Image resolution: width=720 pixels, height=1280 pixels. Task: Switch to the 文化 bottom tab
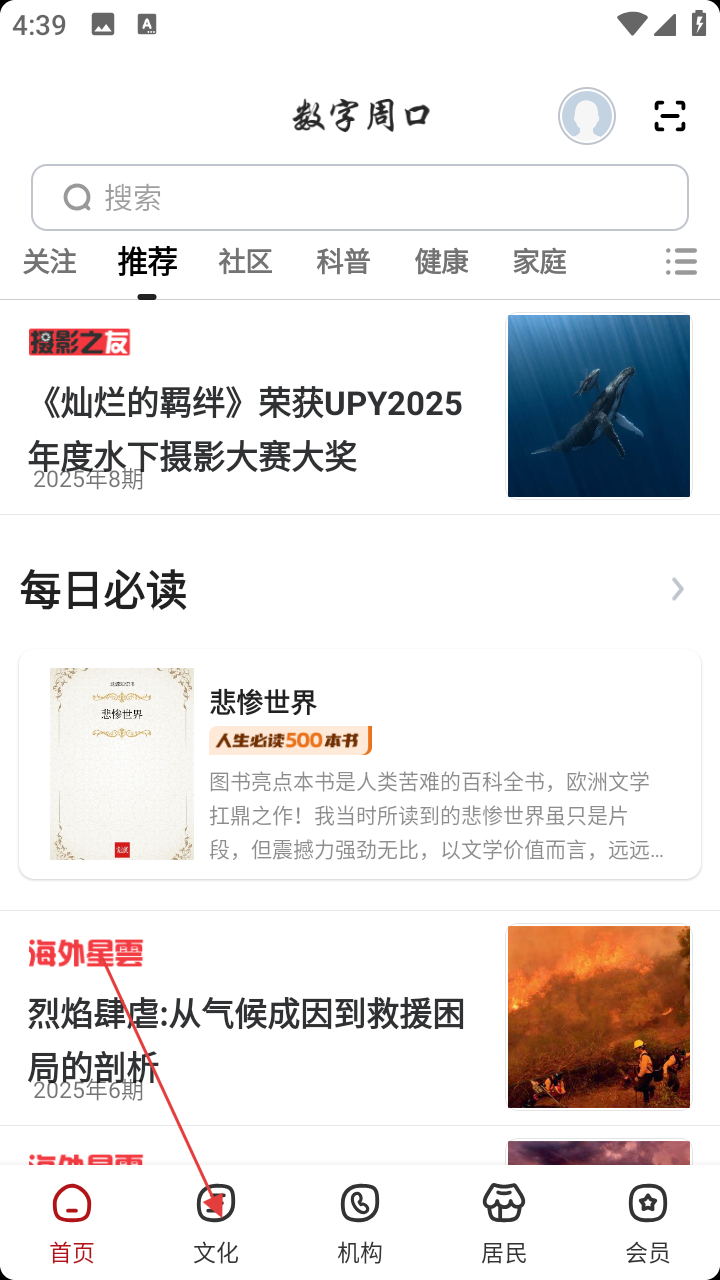216,1222
